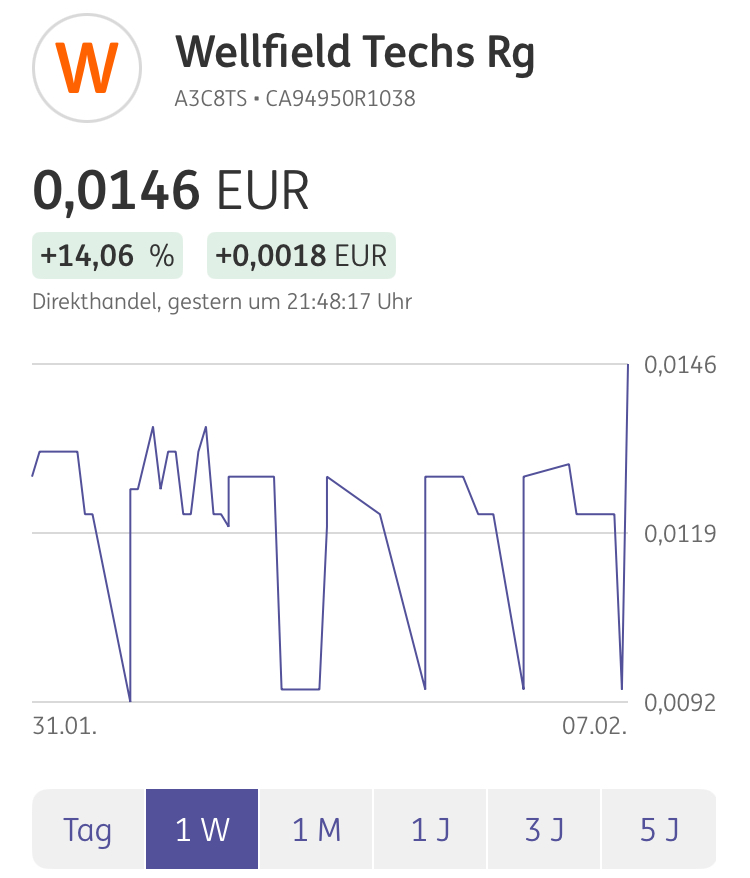
Task: Switch chart to Tag range
Action: 88,829
